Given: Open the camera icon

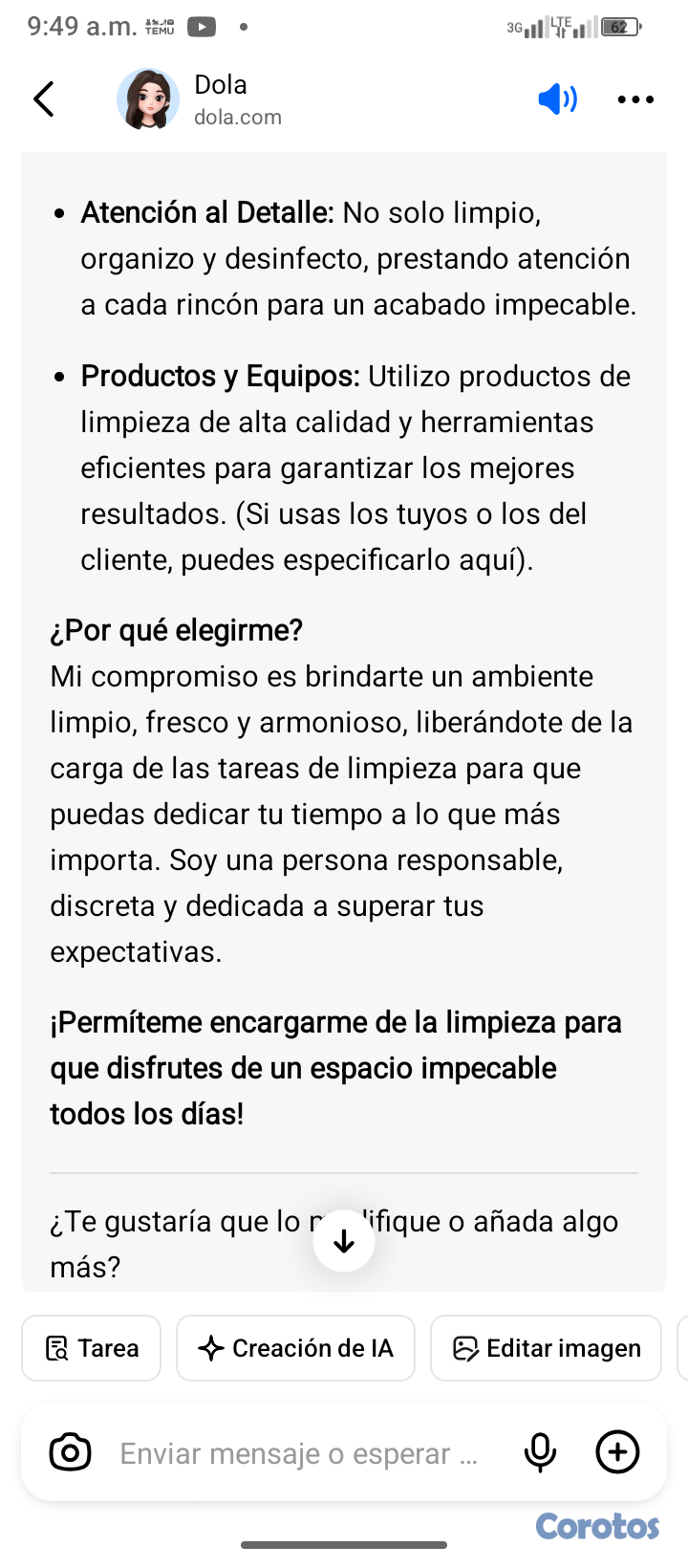Looking at the screenshot, I should pos(71,1452).
